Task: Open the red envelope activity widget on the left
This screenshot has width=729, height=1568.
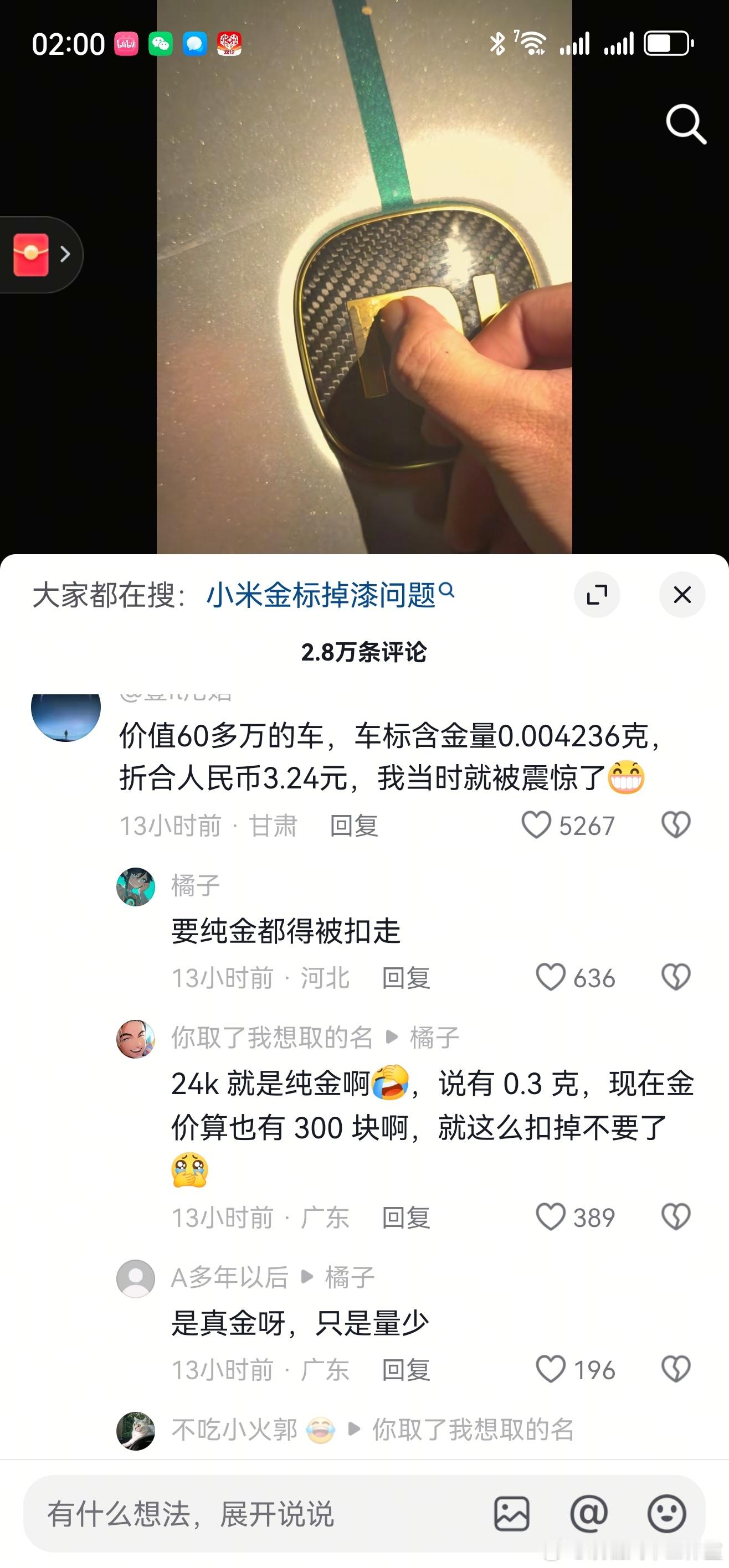Action: (30, 254)
